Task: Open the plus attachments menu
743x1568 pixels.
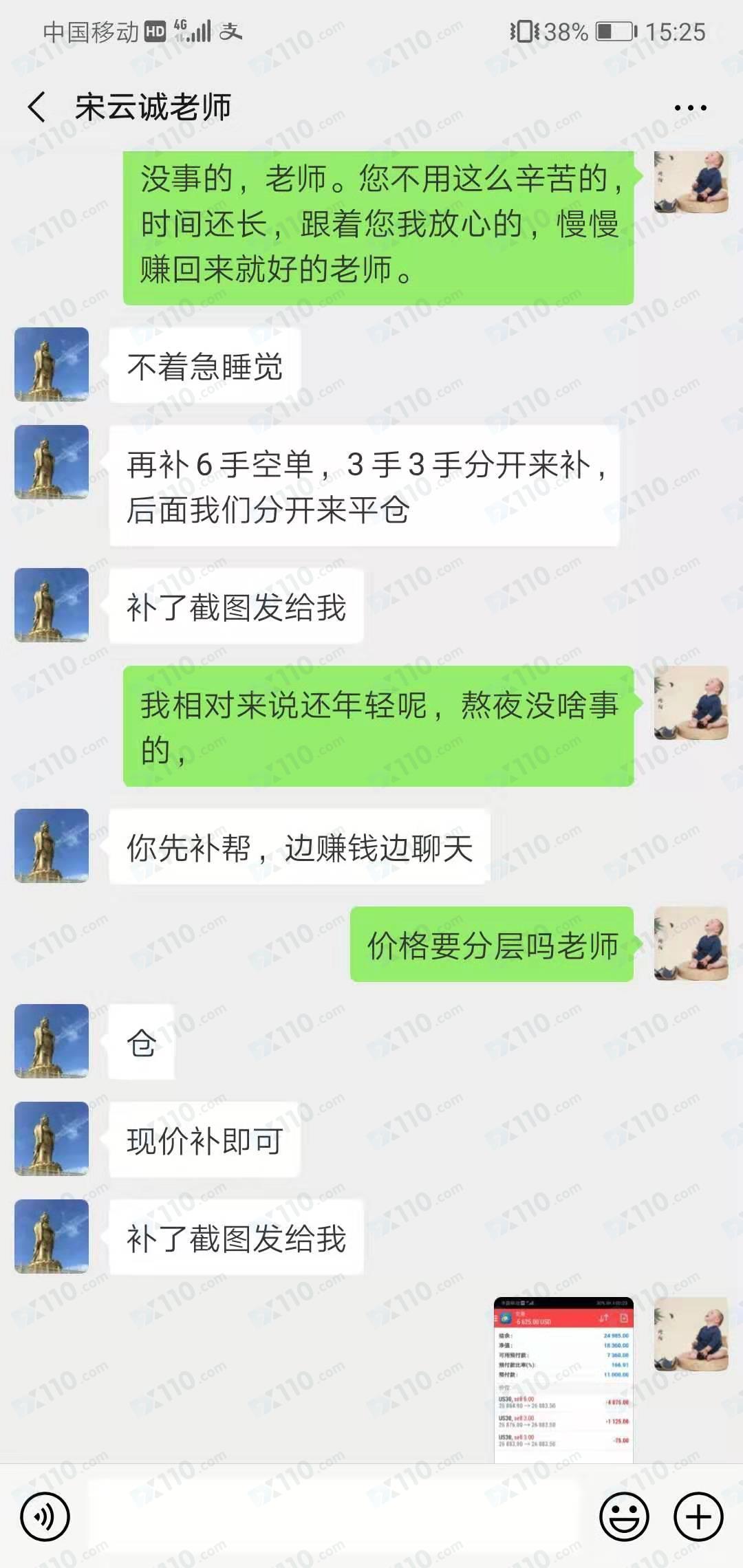Action: [698, 1516]
